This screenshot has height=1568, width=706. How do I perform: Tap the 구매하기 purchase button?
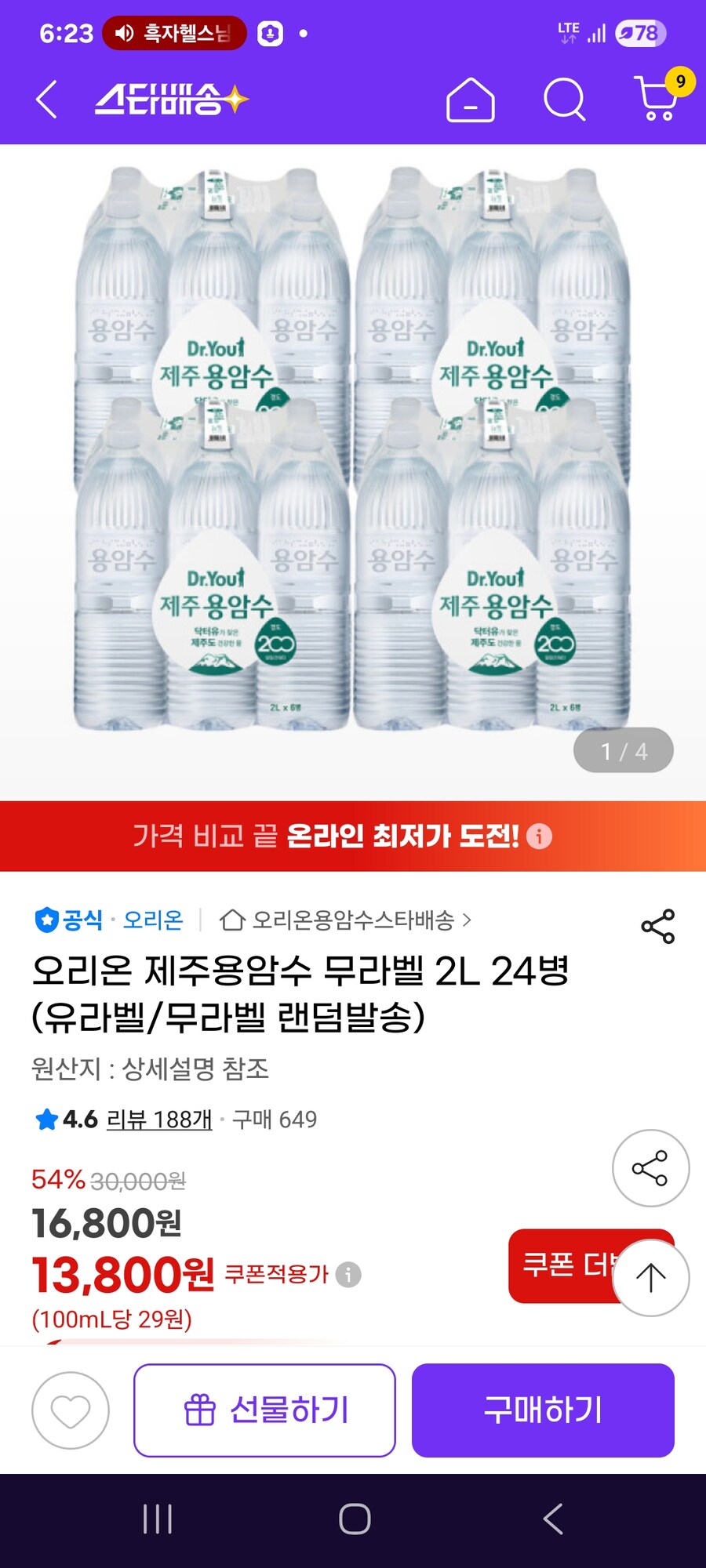(543, 1410)
